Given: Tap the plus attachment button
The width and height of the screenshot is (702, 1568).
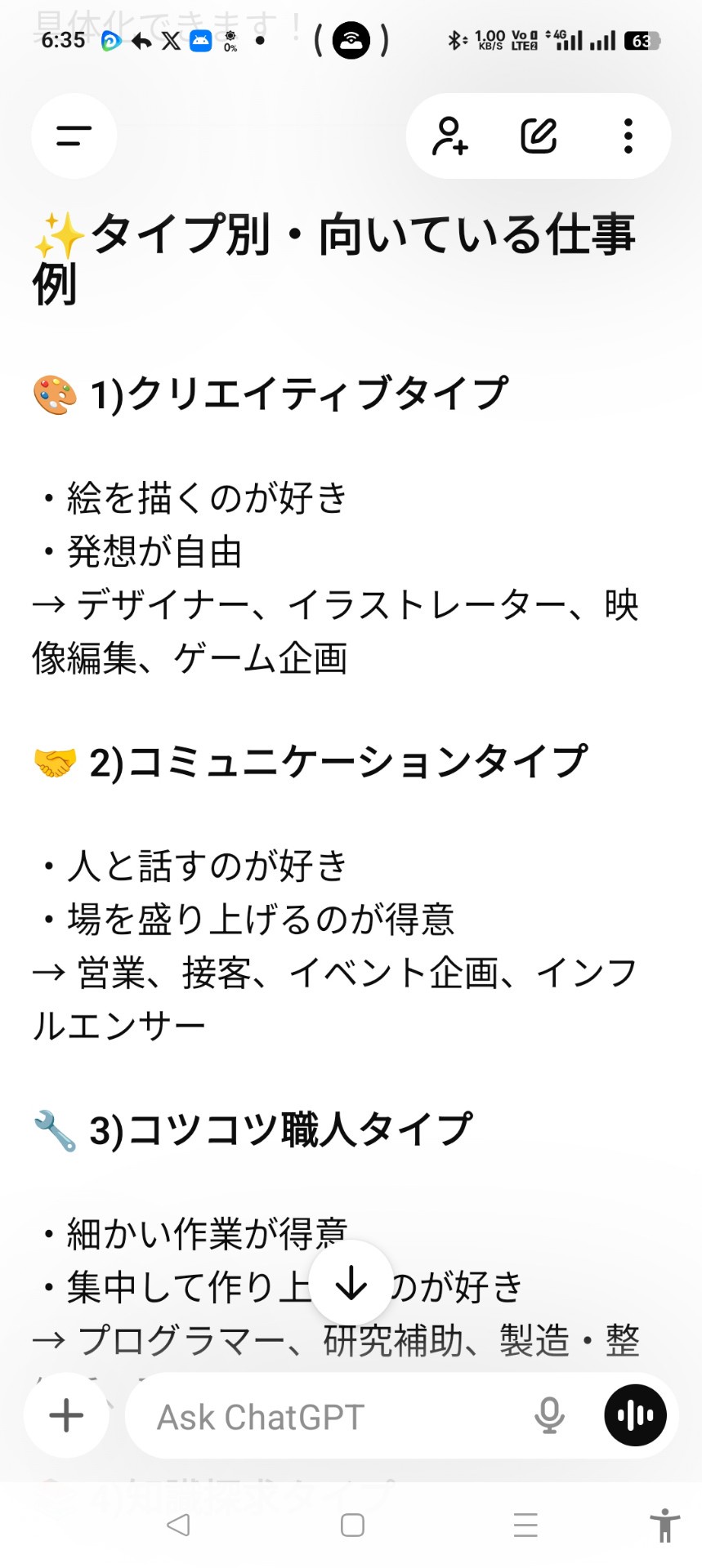Looking at the screenshot, I should pyautogui.click(x=66, y=1415).
